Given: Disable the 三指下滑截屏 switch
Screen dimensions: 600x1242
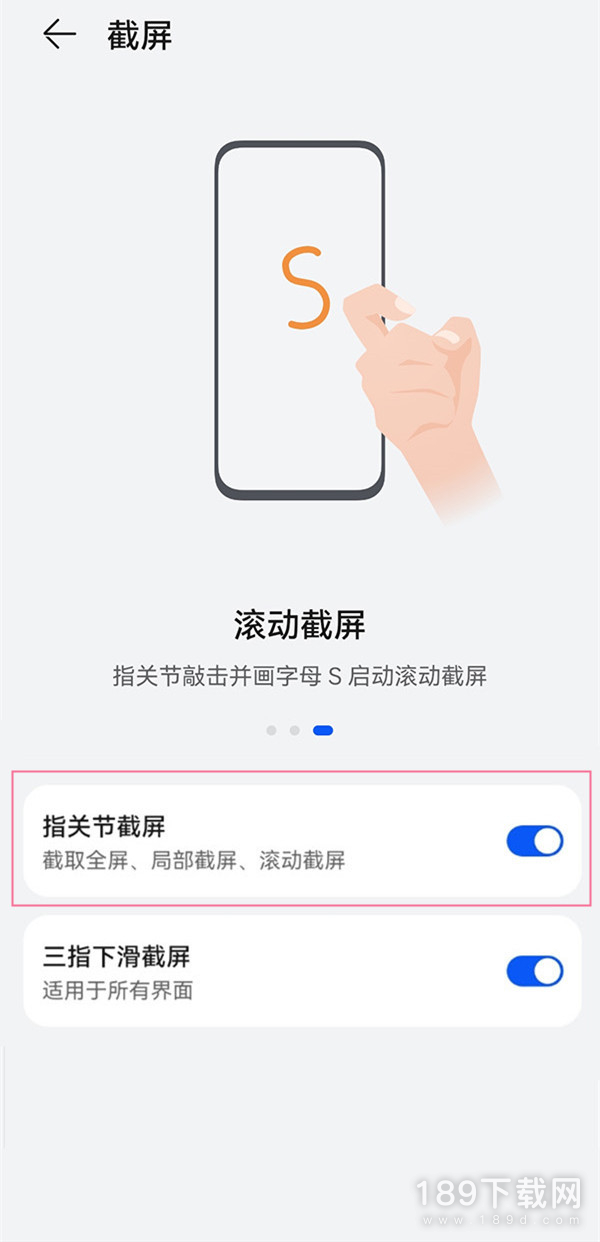Looking at the screenshot, I should (534, 971).
